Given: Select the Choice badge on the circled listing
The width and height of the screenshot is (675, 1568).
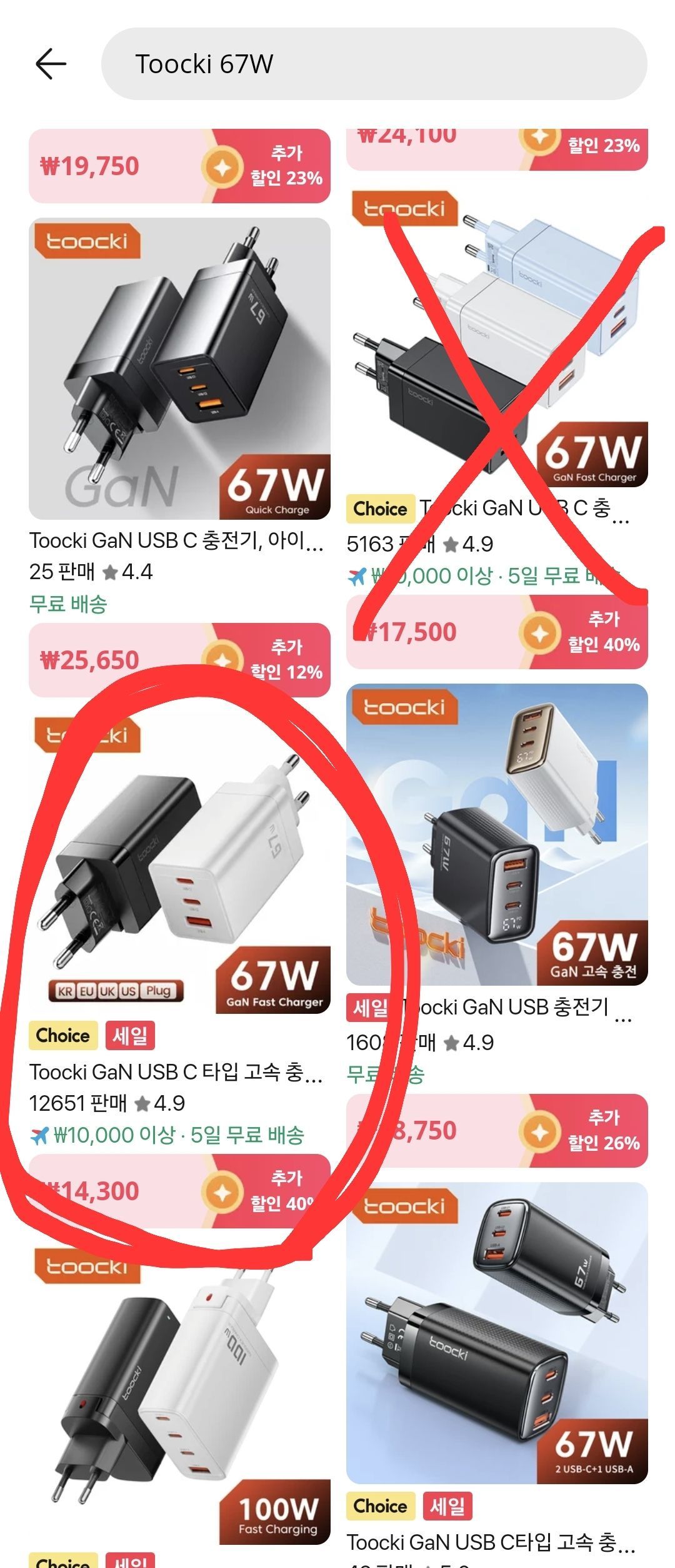Looking at the screenshot, I should [x=62, y=1036].
